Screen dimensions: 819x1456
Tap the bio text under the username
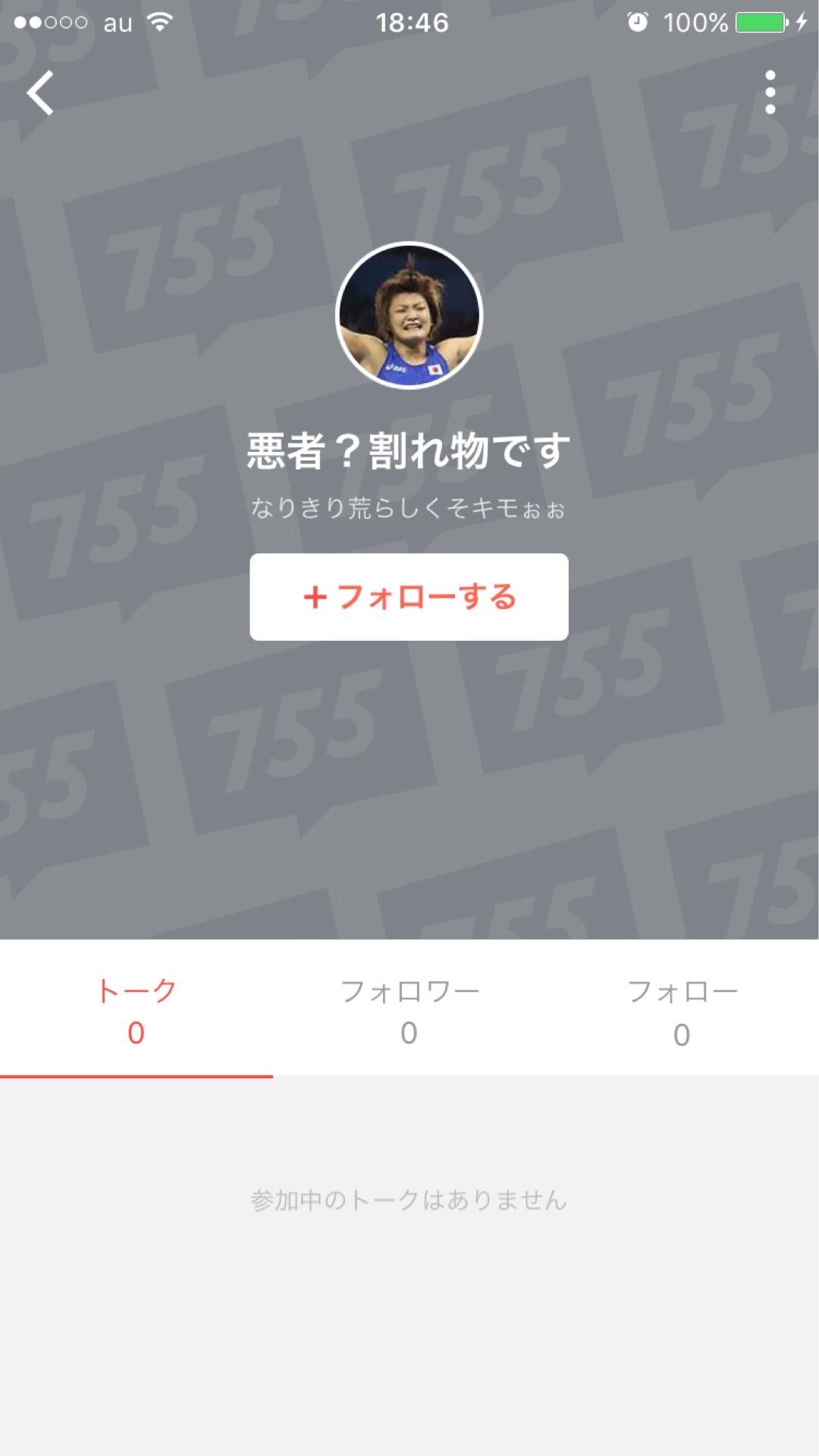click(x=409, y=507)
